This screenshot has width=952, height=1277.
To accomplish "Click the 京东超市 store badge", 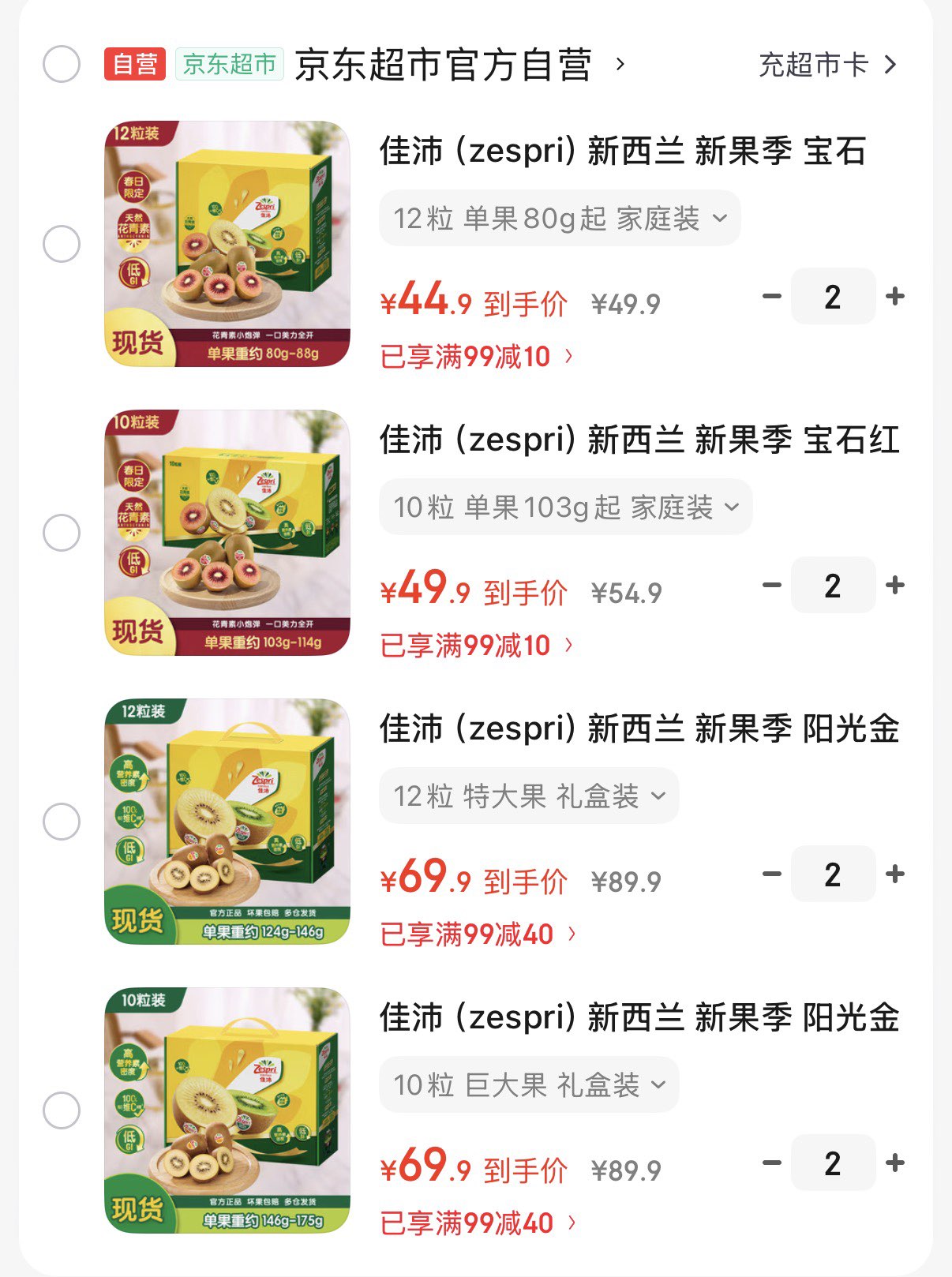I will (227, 66).
